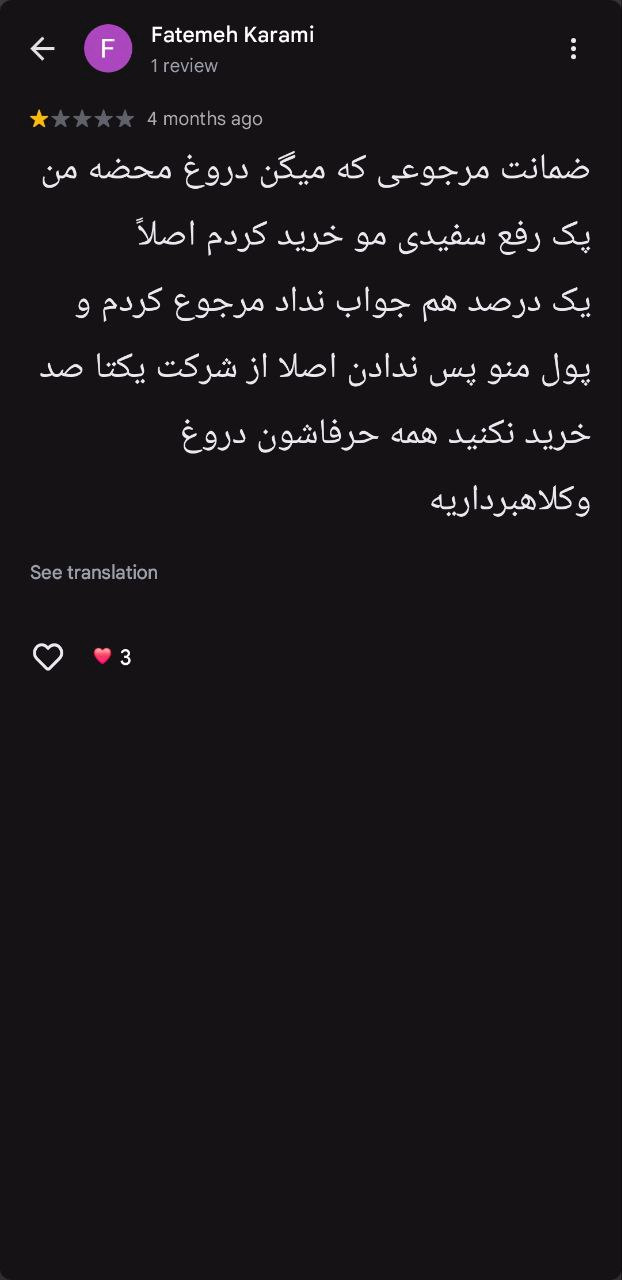Like this review with the heart icon

point(48,657)
